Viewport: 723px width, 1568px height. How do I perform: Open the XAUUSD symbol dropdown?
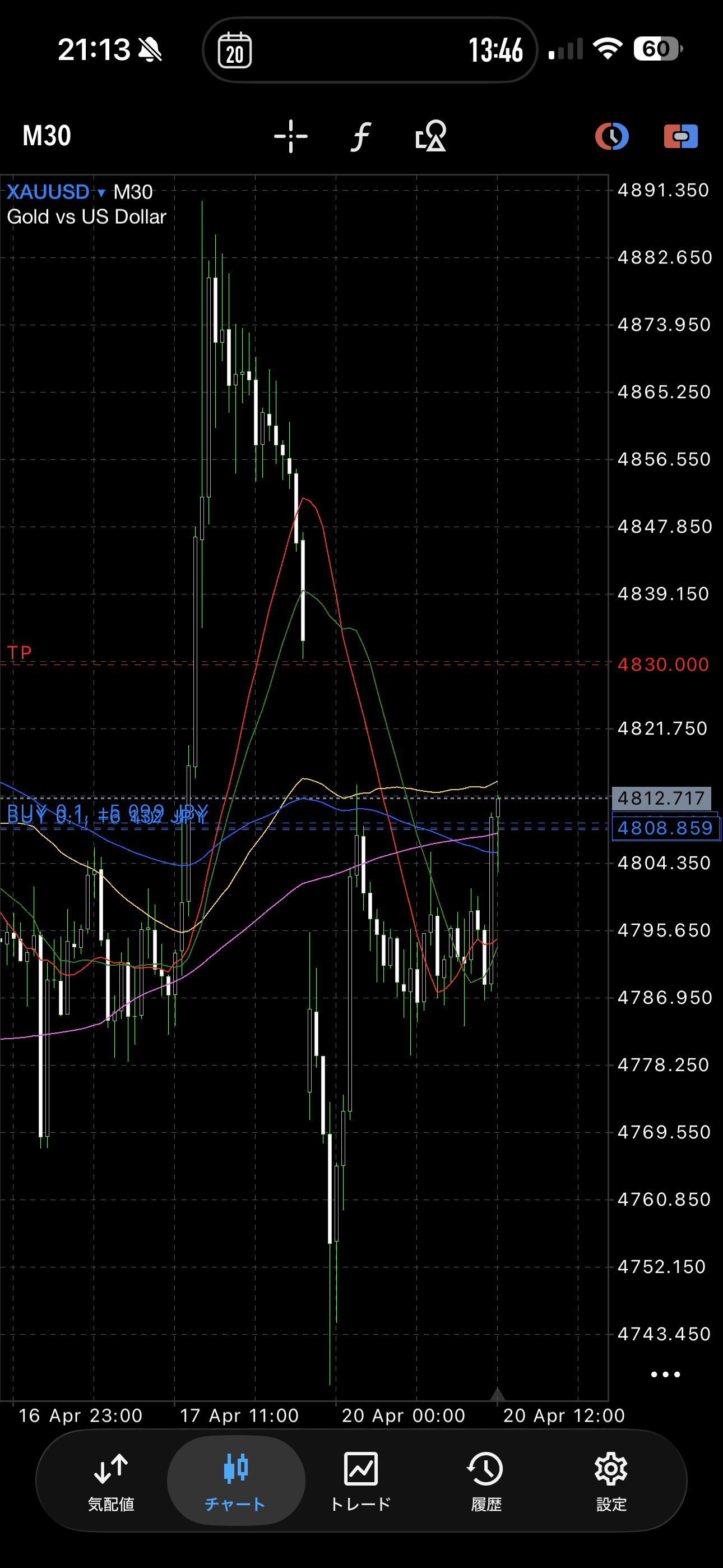tap(56, 192)
